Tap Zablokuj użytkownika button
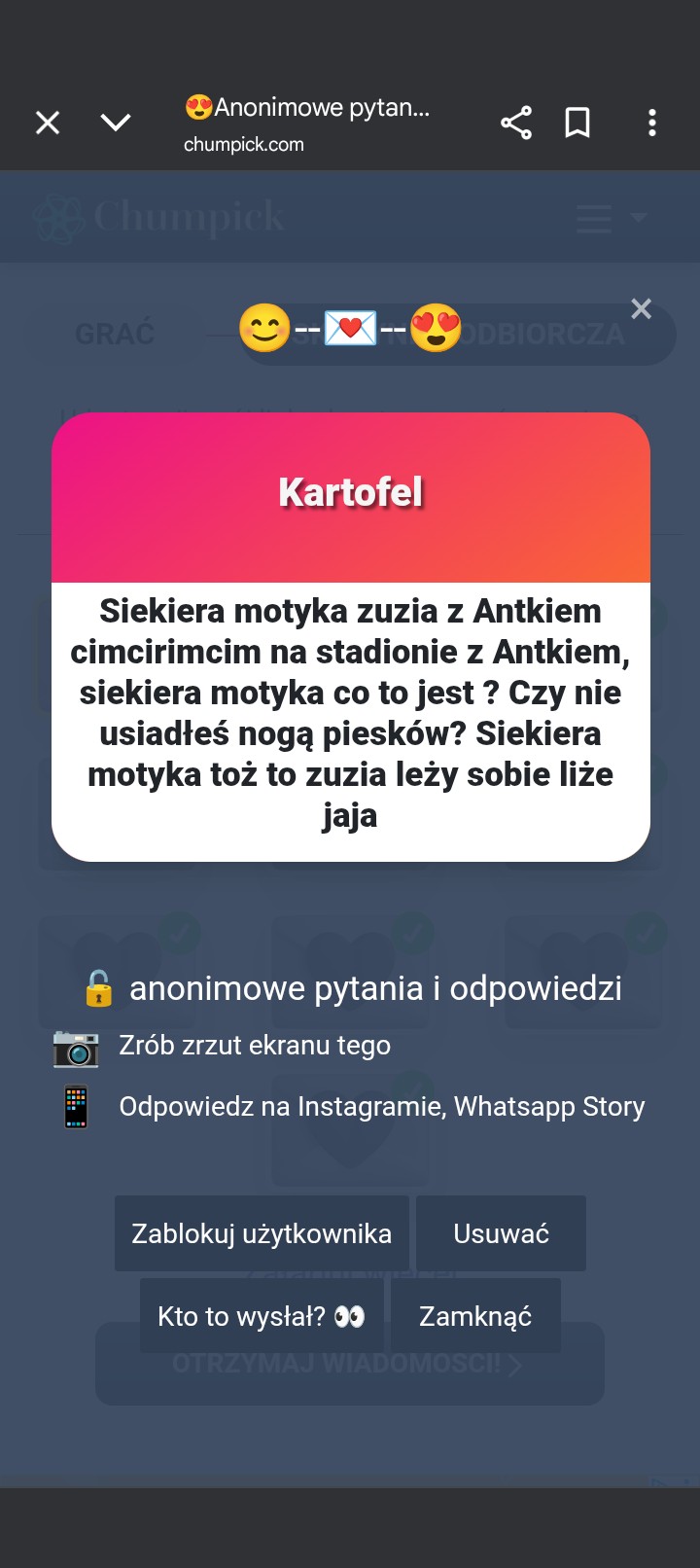The height and width of the screenshot is (1568, 700). point(262,1233)
